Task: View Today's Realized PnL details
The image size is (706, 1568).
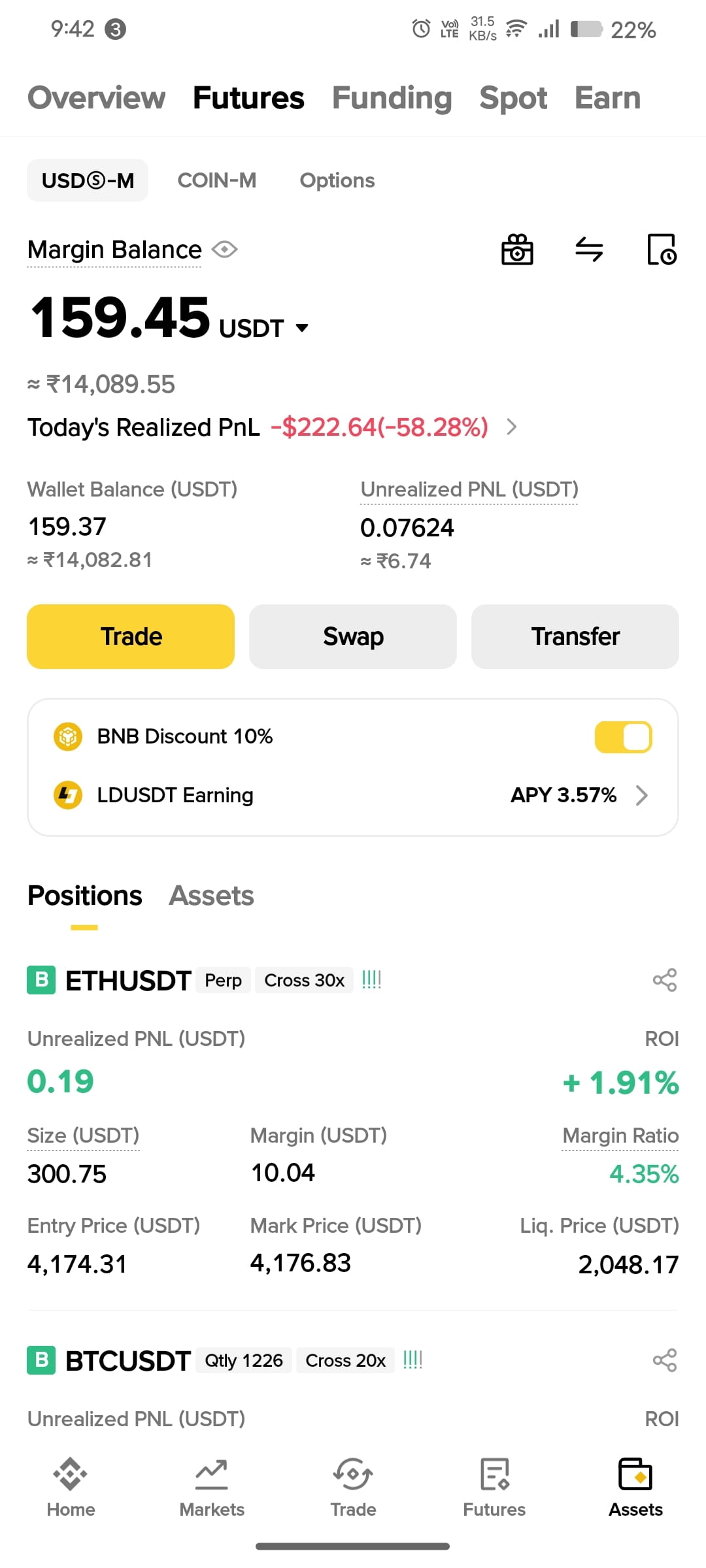Action: [512, 427]
